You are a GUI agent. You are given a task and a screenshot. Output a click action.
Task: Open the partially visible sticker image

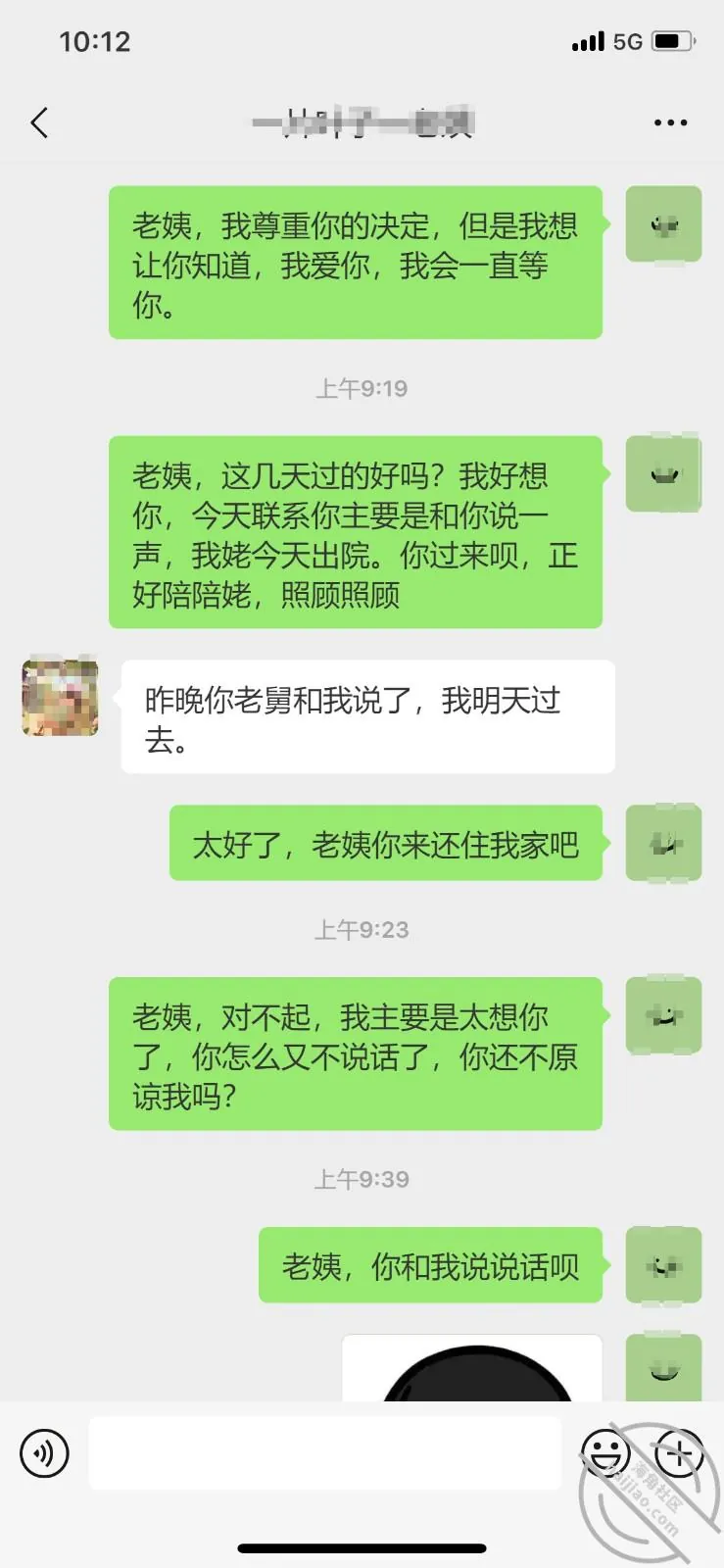472,1368
